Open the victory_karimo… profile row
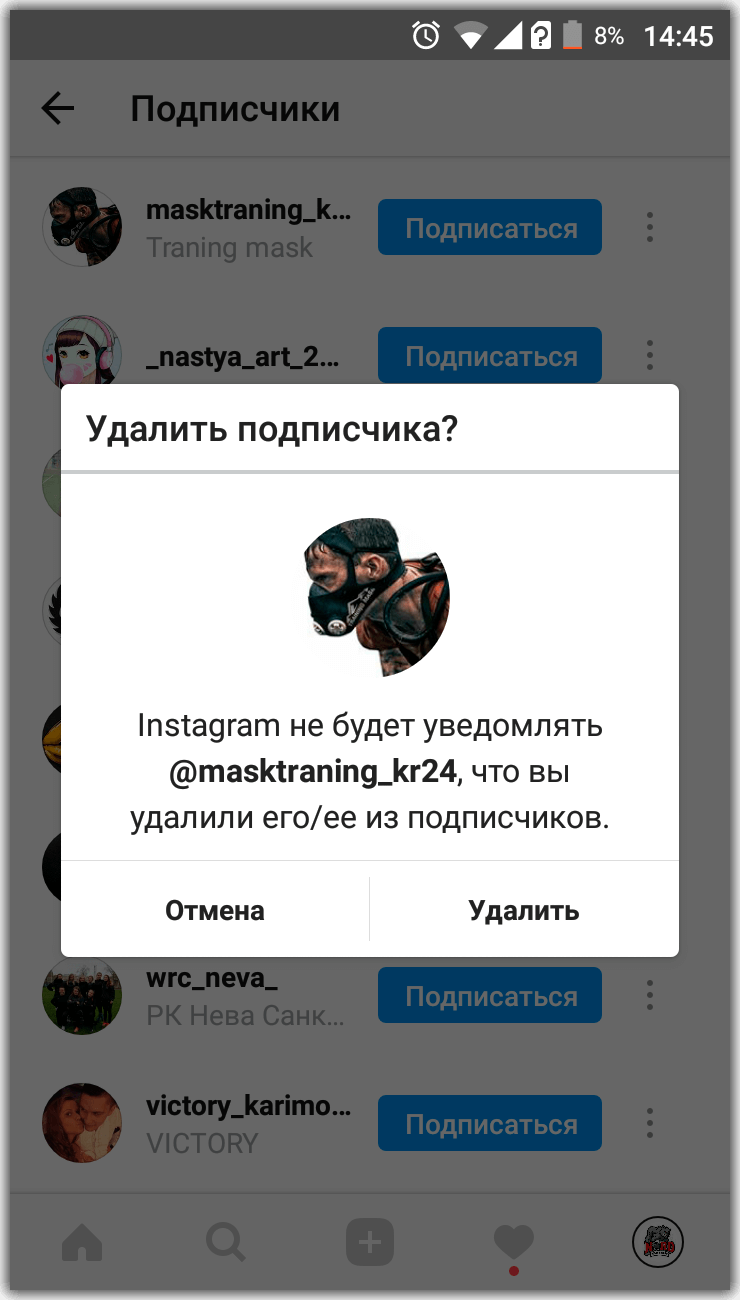The width and height of the screenshot is (740, 1300). point(248,1124)
